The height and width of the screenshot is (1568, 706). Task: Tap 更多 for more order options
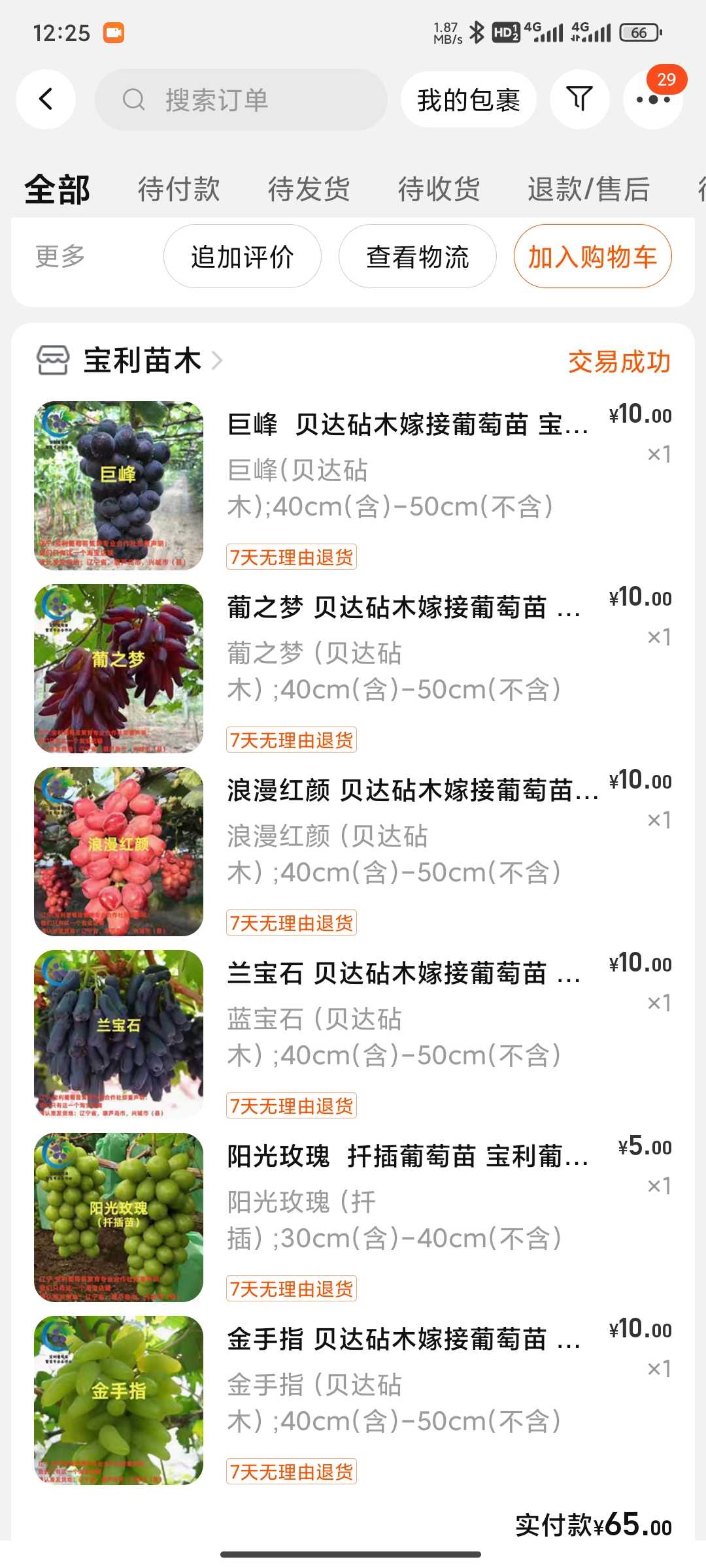(60, 256)
